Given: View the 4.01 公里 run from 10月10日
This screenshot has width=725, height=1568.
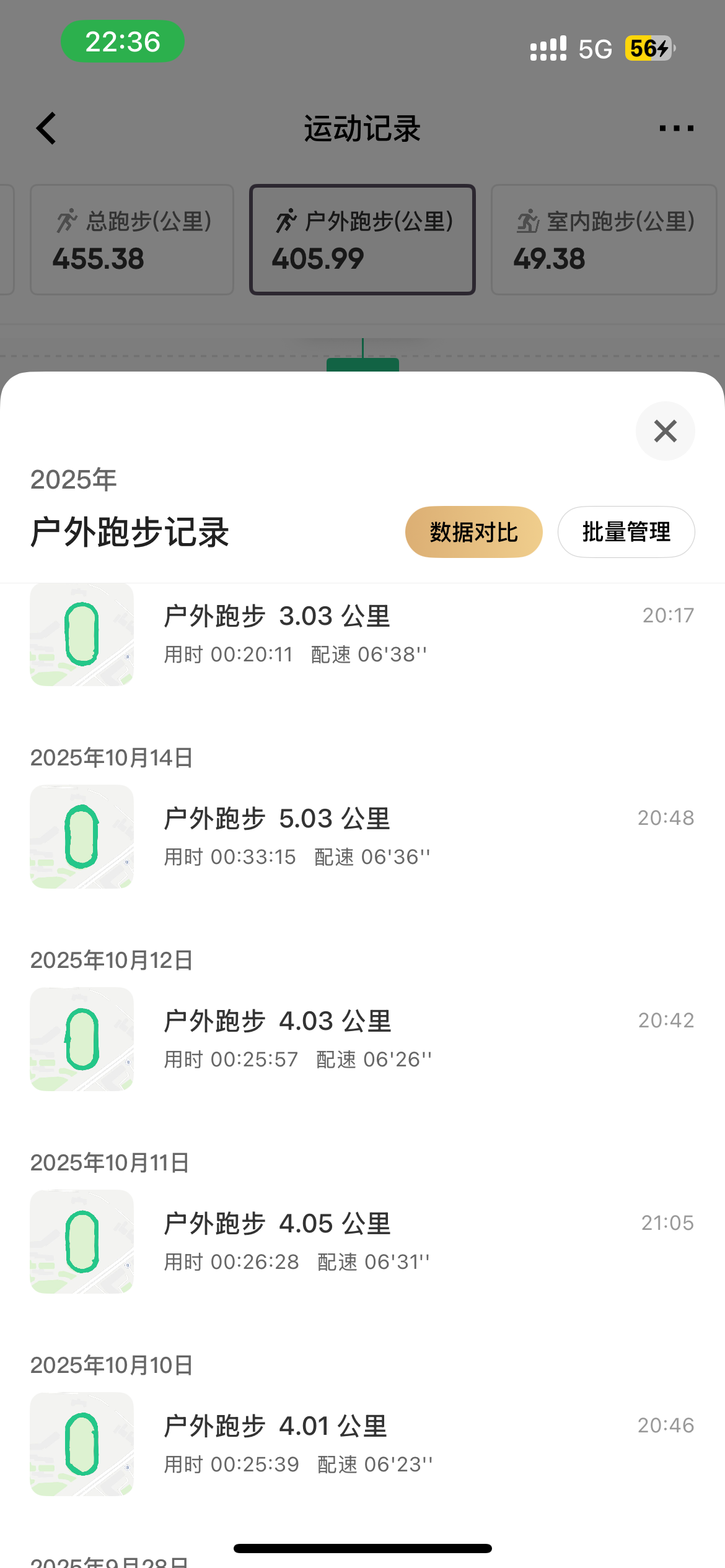Looking at the screenshot, I should (362, 1444).
